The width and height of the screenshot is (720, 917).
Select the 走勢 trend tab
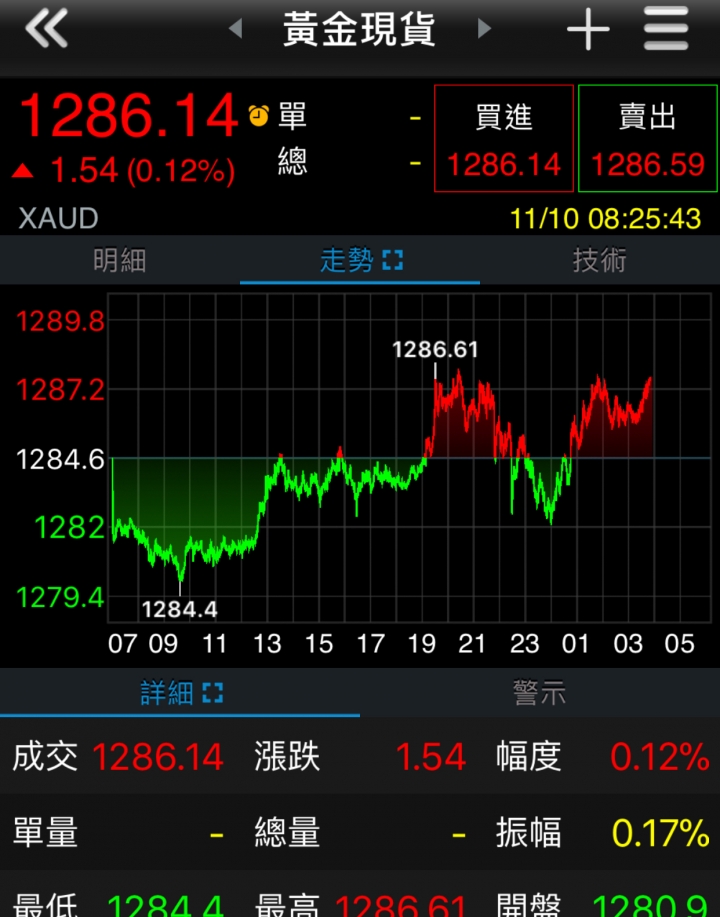[360, 261]
